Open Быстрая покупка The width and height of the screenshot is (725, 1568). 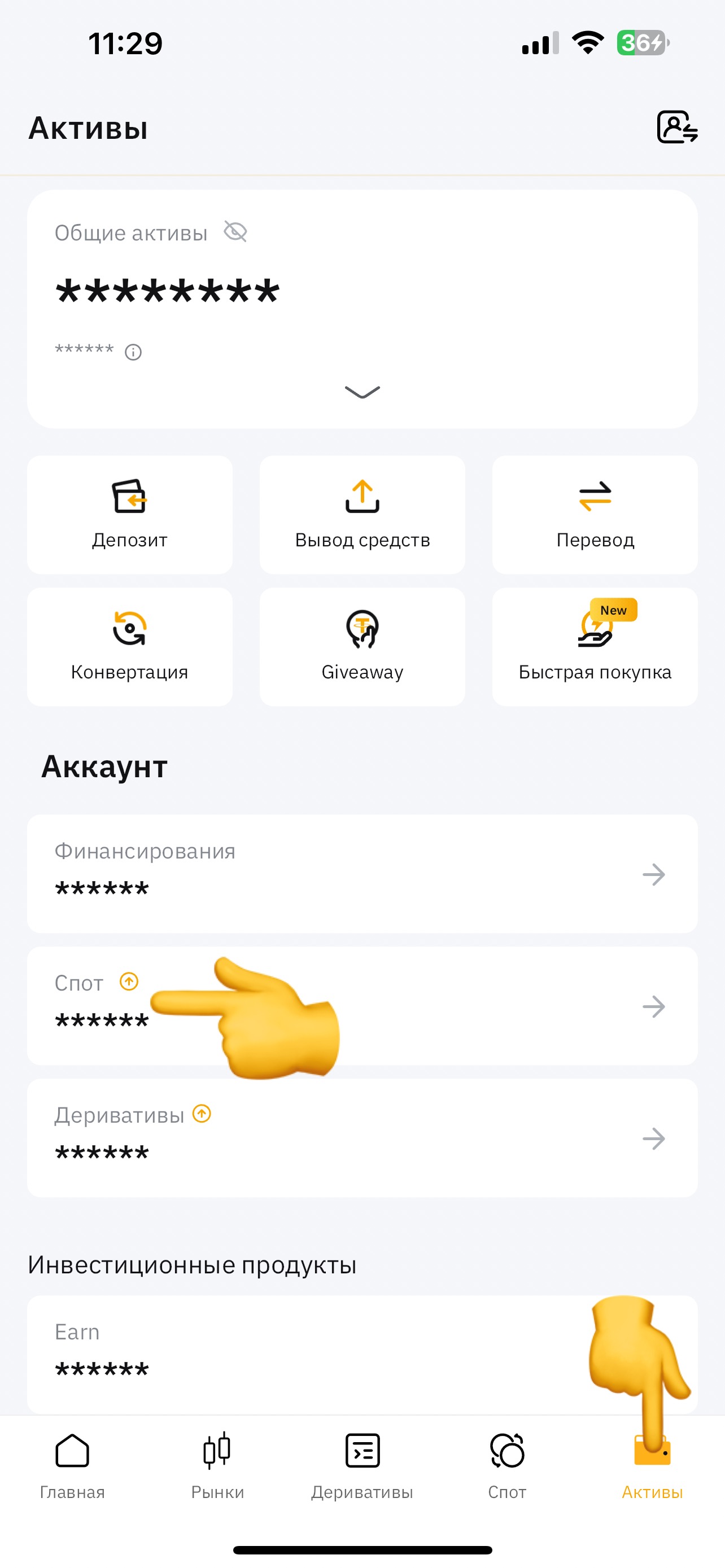click(x=595, y=646)
